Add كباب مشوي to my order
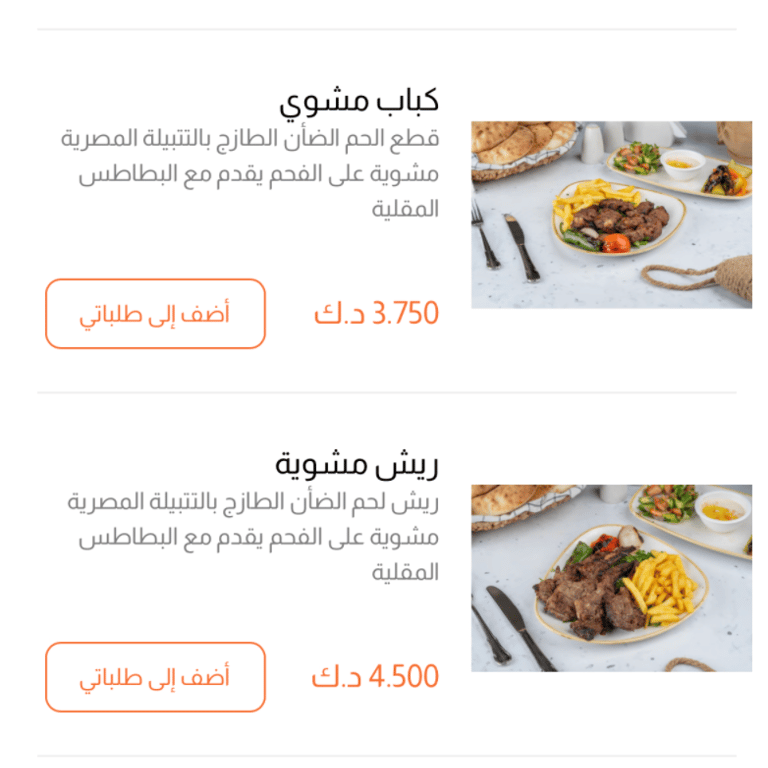768x768 pixels. (x=155, y=314)
